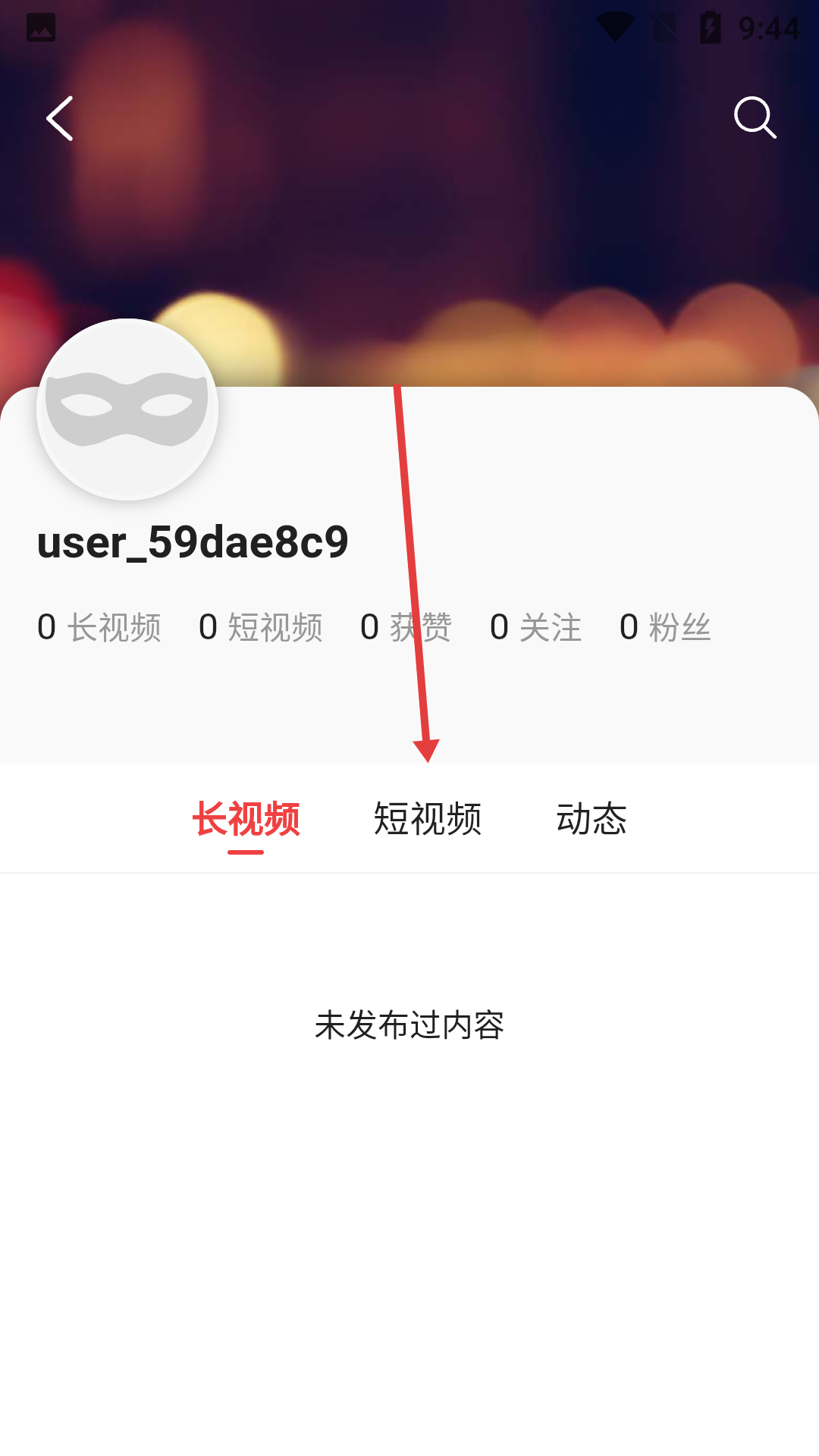Image resolution: width=819 pixels, height=1456 pixels.
Task: Tap the 0 长视频 stat counter
Action: pyautogui.click(x=99, y=627)
